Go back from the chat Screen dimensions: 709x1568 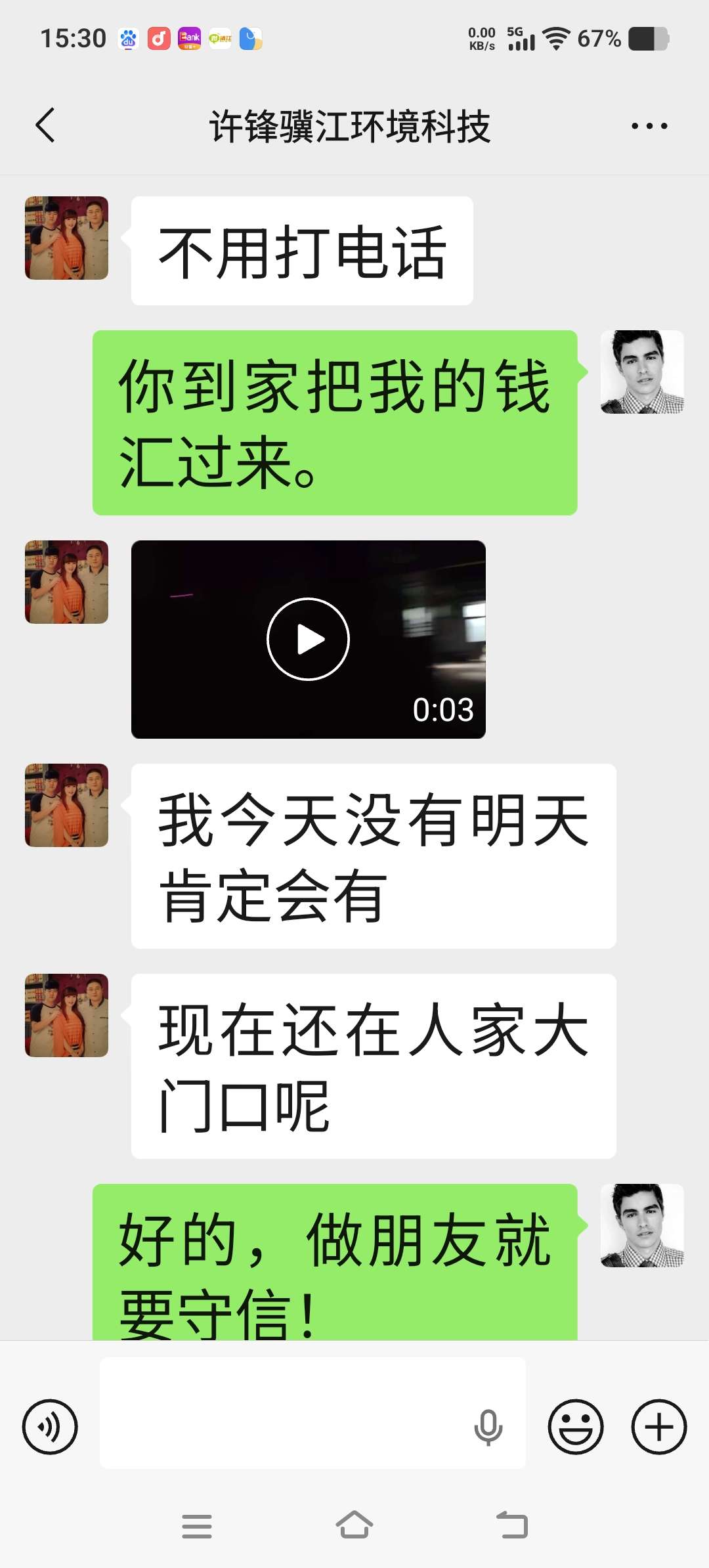pyautogui.click(x=45, y=125)
